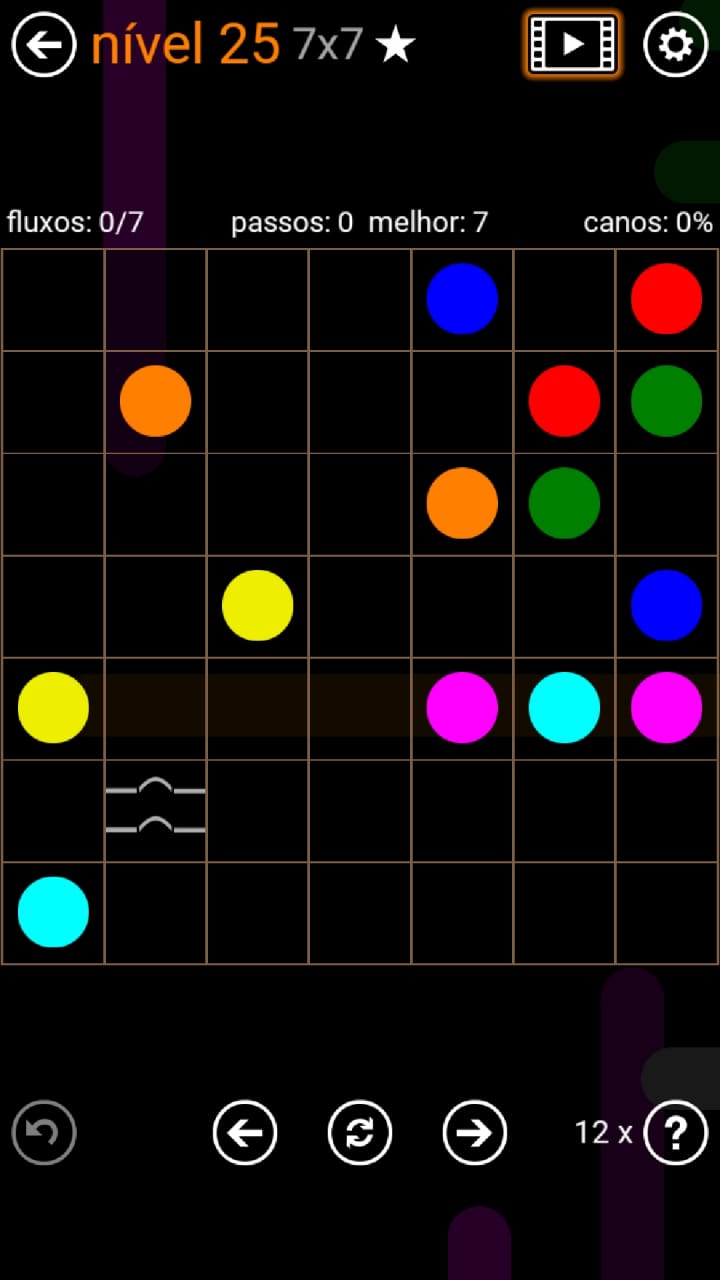720x1280 pixels.
Task: Restart the current level
Action: pos(360,1132)
